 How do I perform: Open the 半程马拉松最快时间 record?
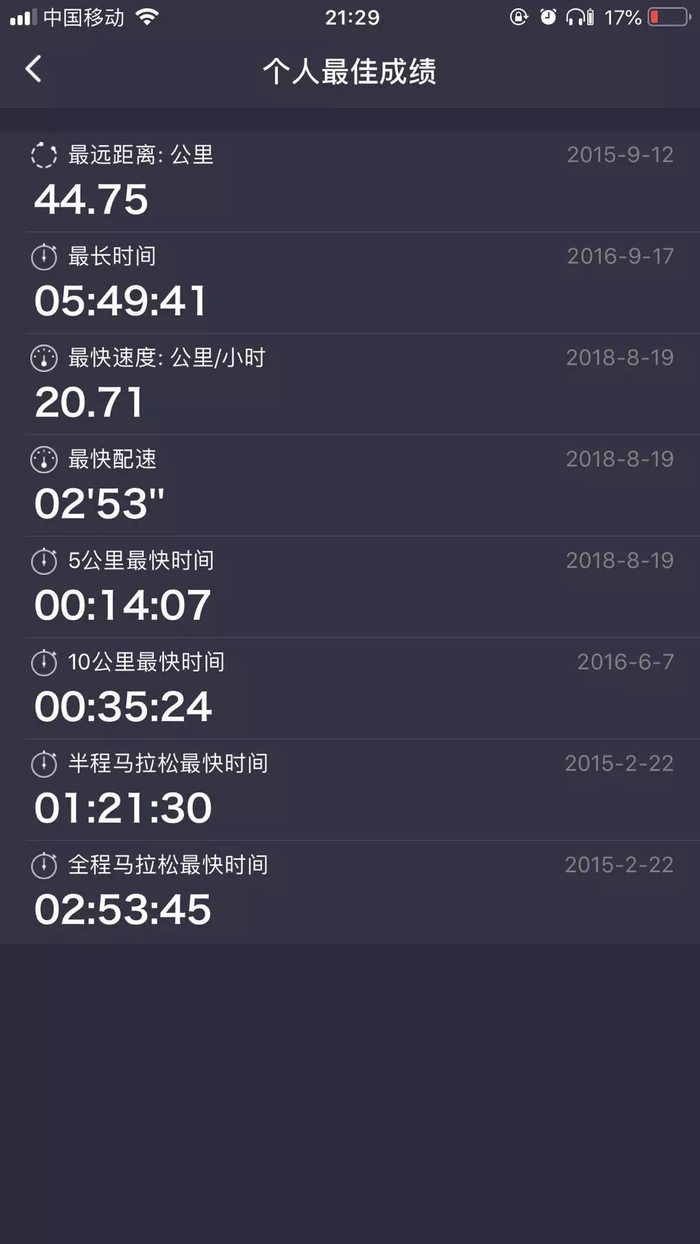pyautogui.click(x=350, y=790)
